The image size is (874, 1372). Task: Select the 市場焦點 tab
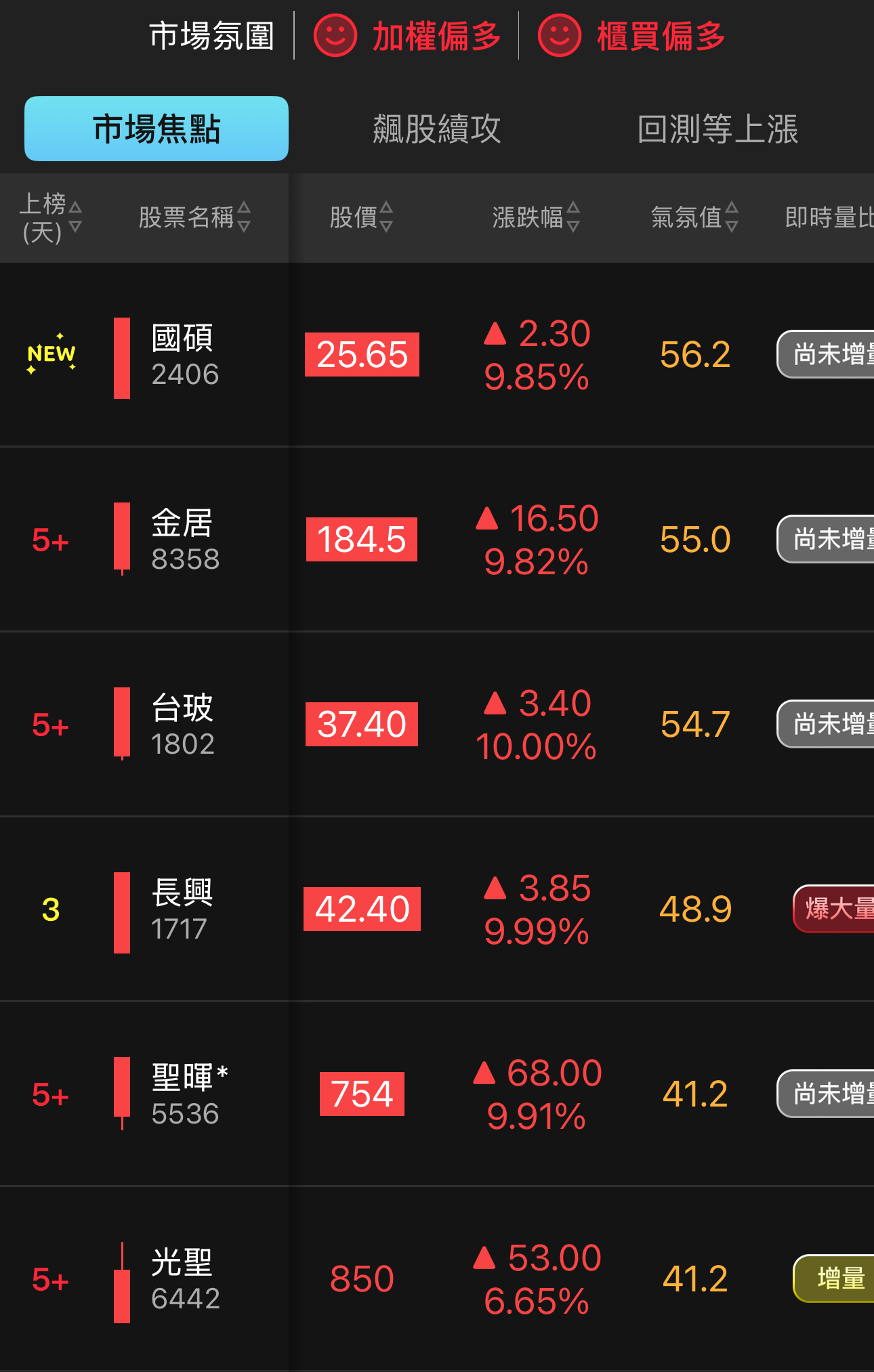pos(157,129)
